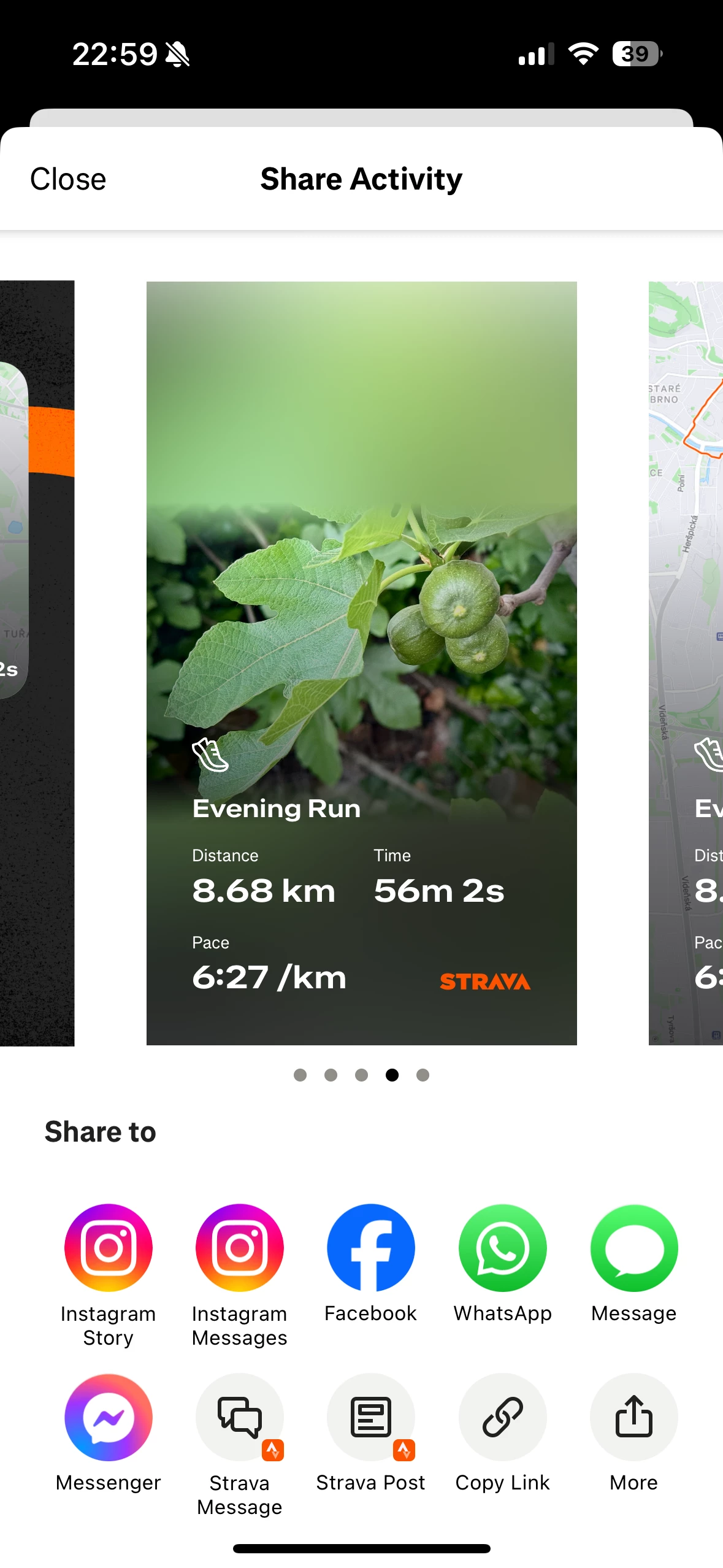Send the activity through WhatsApp
Image resolution: width=723 pixels, height=1568 pixels.
[x=502, y=1248]
